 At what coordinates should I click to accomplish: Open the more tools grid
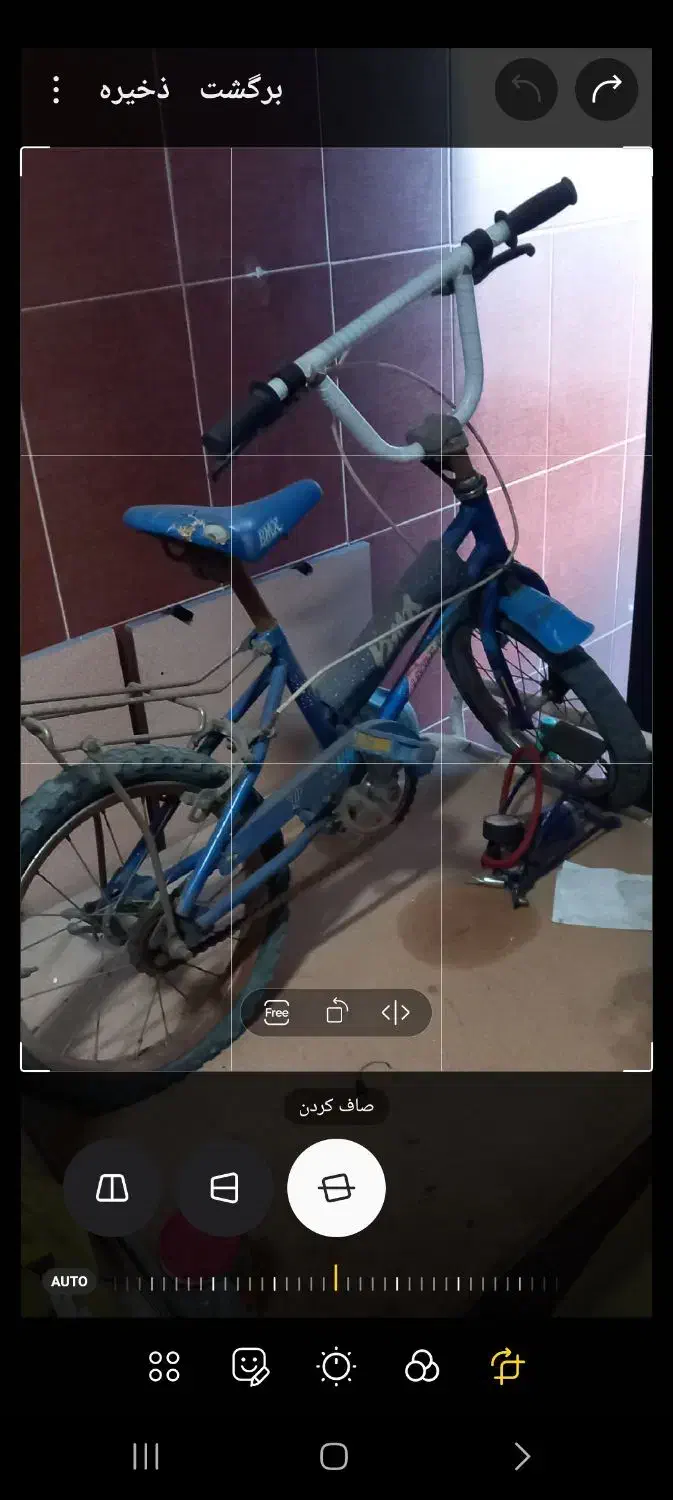click(164, 1366)
